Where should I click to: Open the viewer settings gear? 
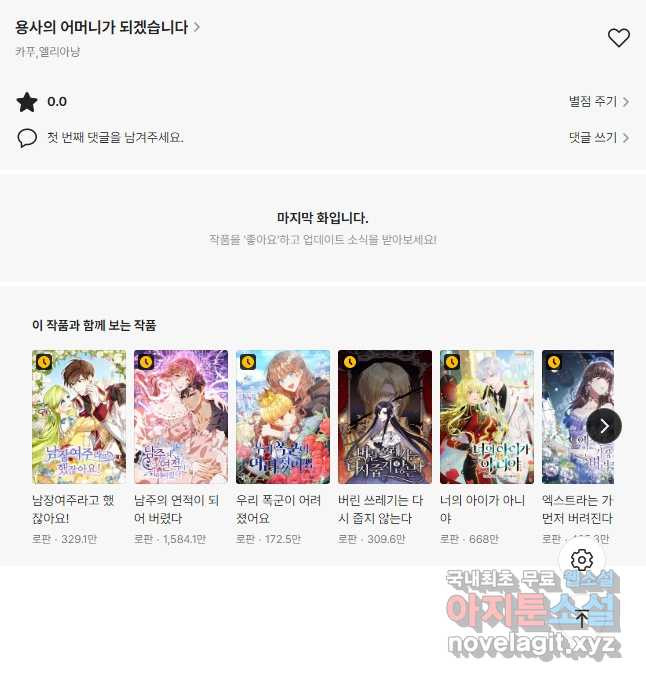(582, 560)
